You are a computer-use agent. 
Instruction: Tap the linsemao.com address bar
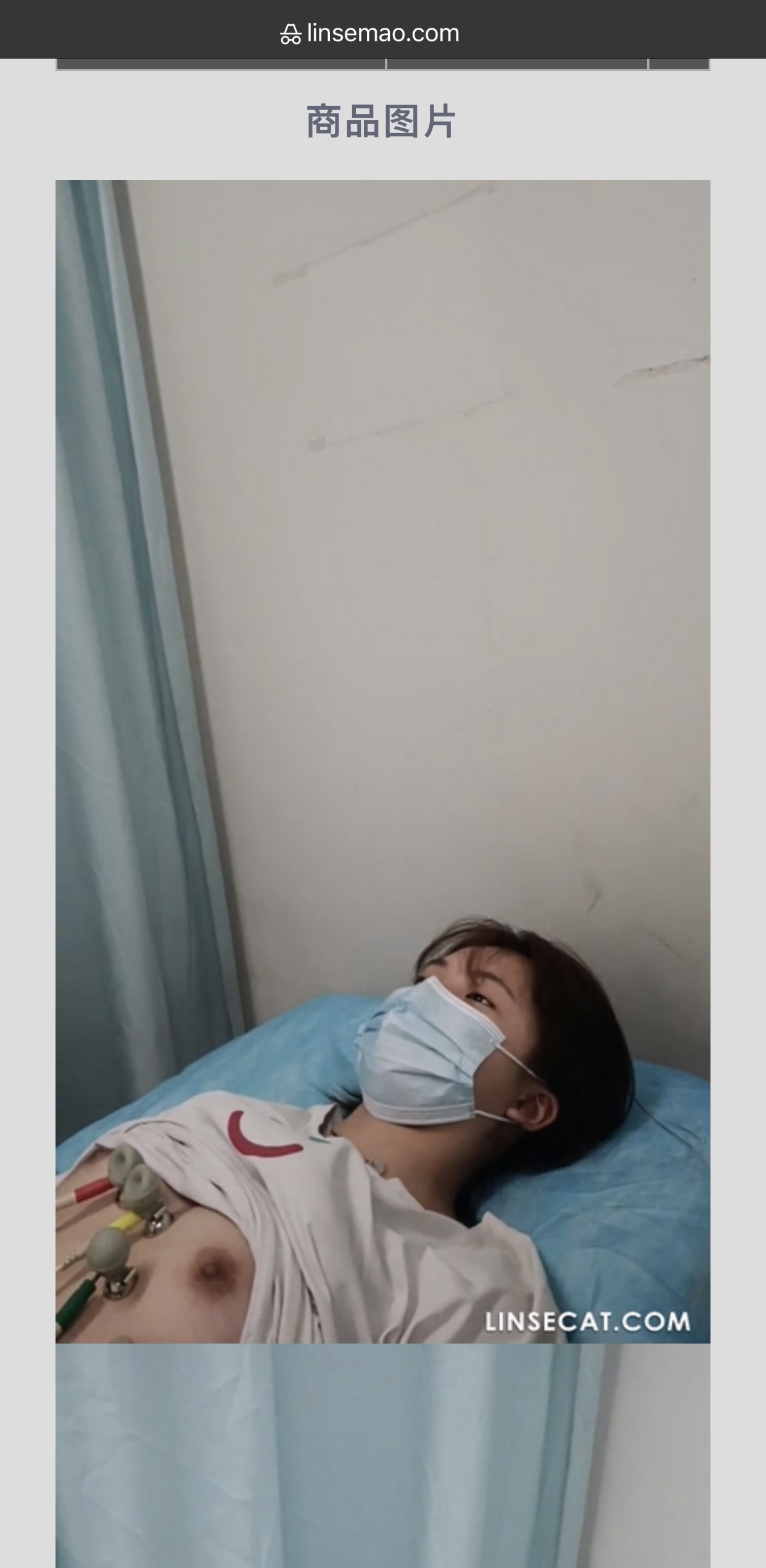(x=382, y=33)
